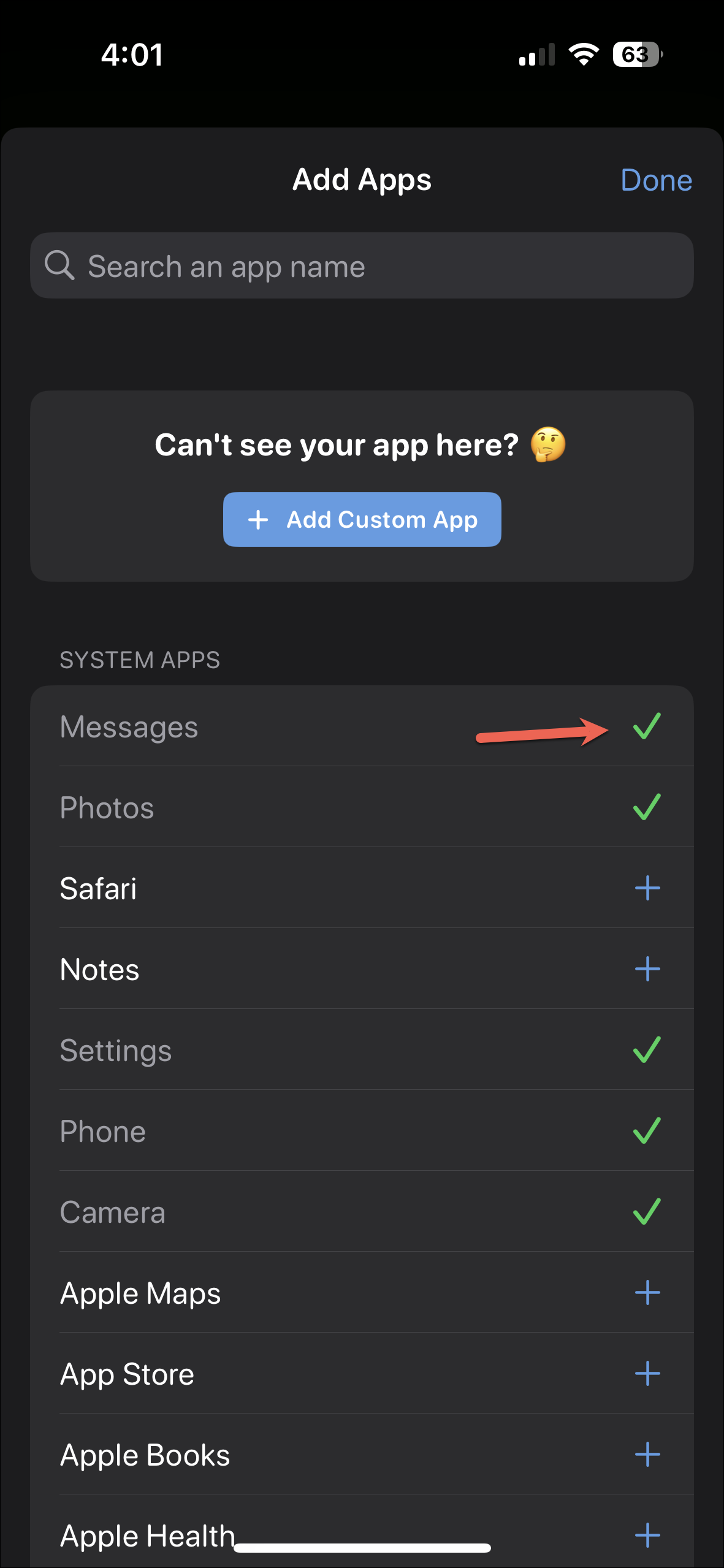Image resolution: width=724 pixels, height=1568 pixels.
Task: Remove Settings by tapping its checkmark
Action: coord(647,1050)
